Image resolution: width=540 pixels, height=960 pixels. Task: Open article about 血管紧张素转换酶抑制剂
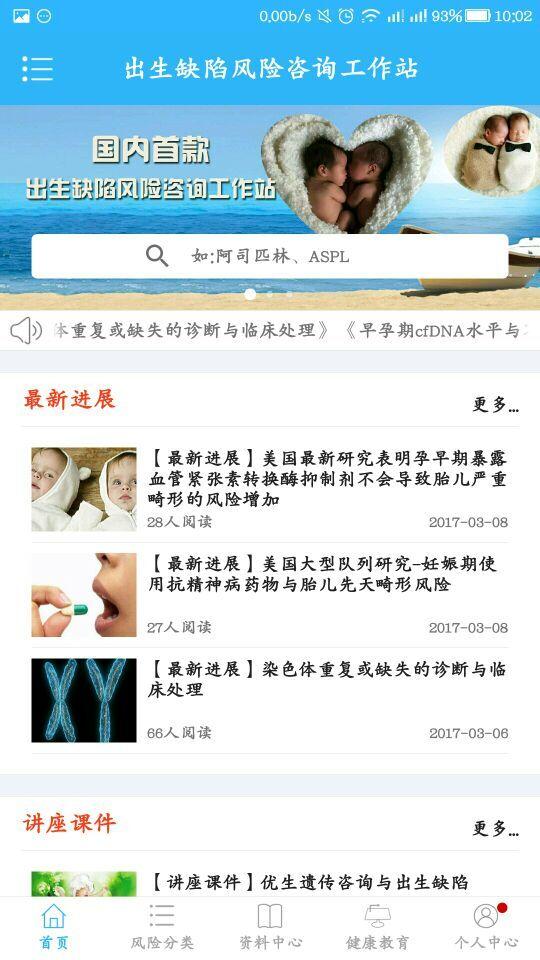point(270,489)
